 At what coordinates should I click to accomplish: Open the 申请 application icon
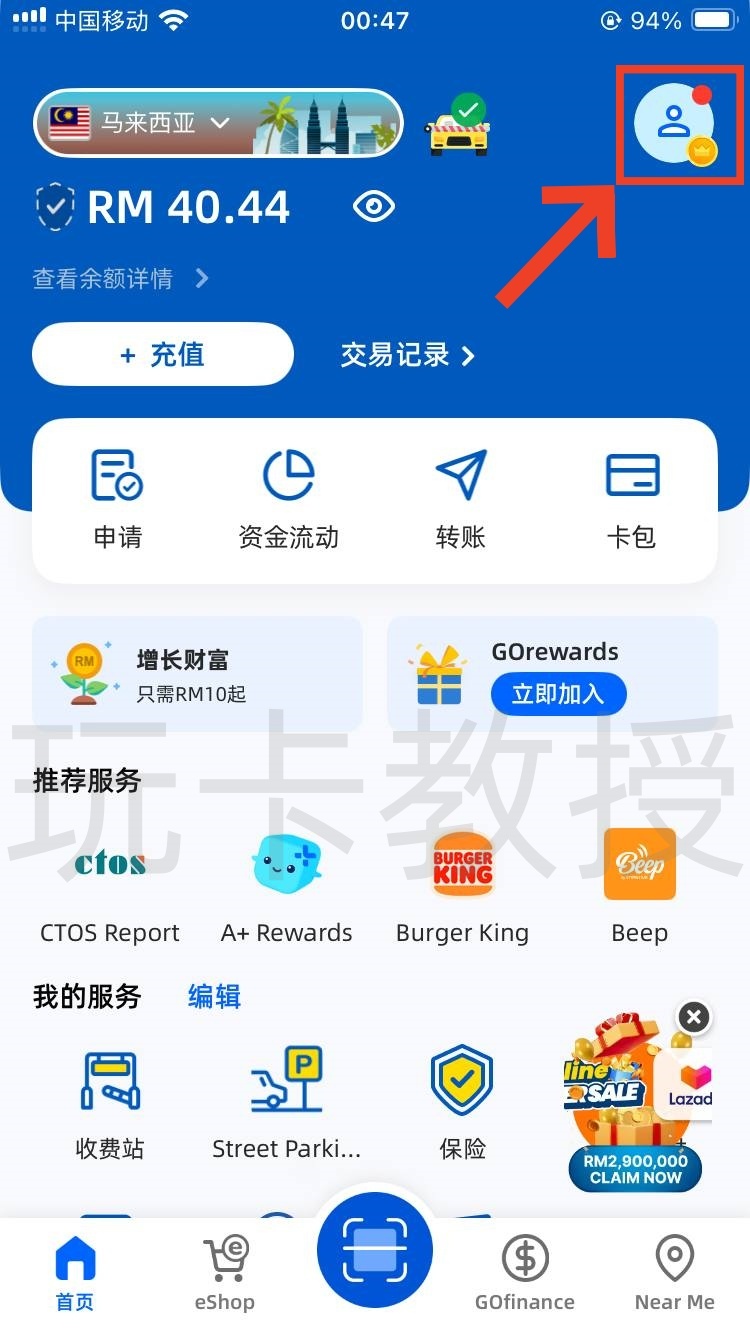pyautogui.click(x=116, y=474)
